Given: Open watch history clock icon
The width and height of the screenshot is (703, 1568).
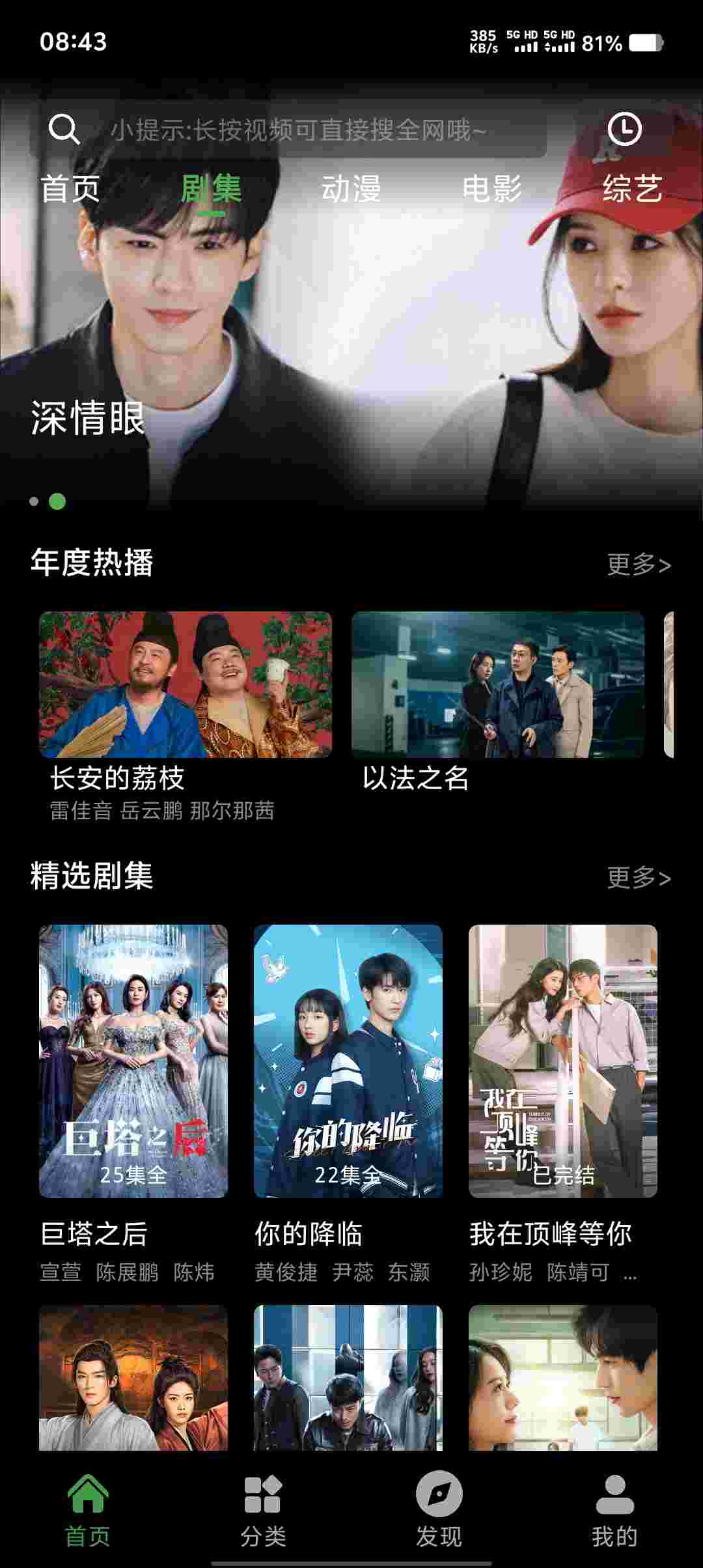Looking at the screenshot, I should pos(624,129).
